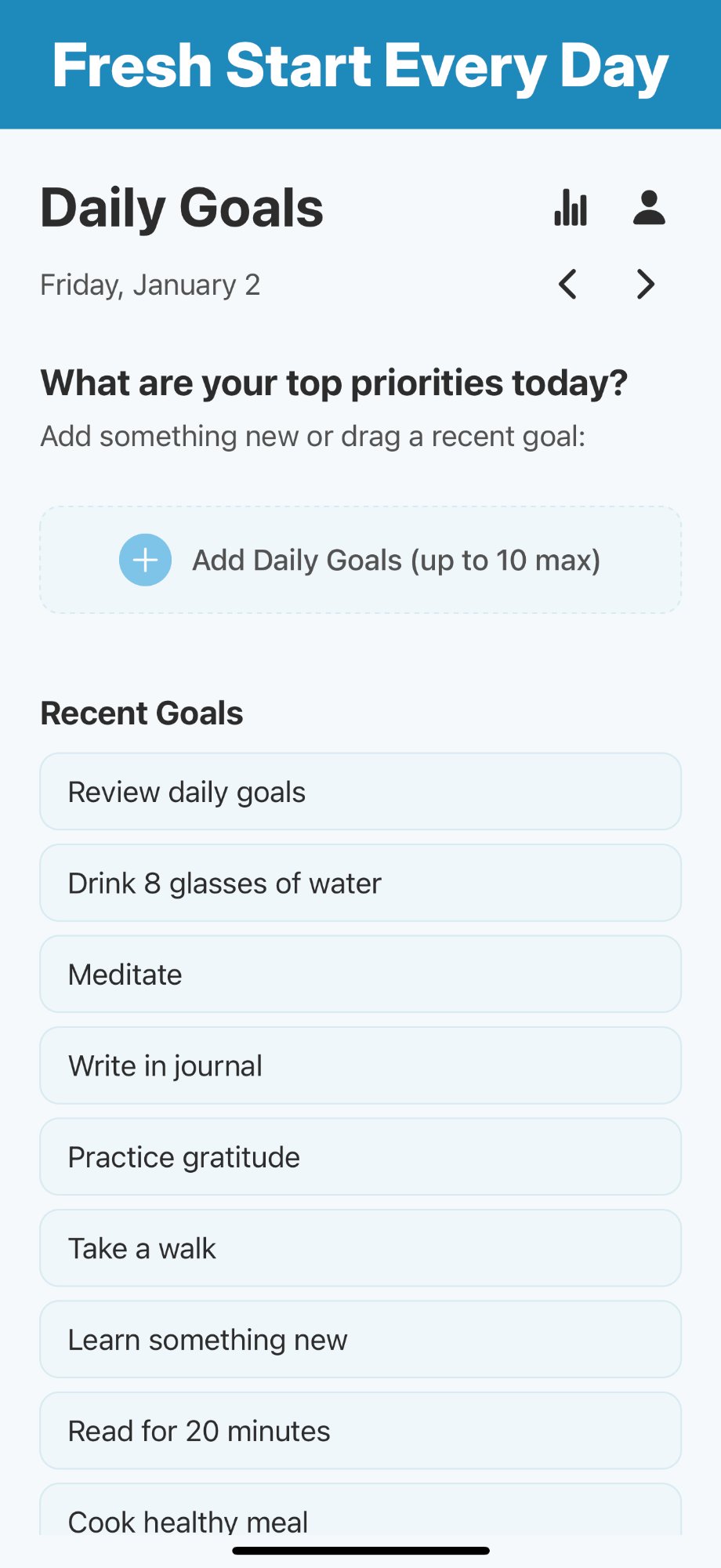Go to previous day with left chevron
Image resolution: width=721 pixels, height=1568 pixels.
point(567,284)
